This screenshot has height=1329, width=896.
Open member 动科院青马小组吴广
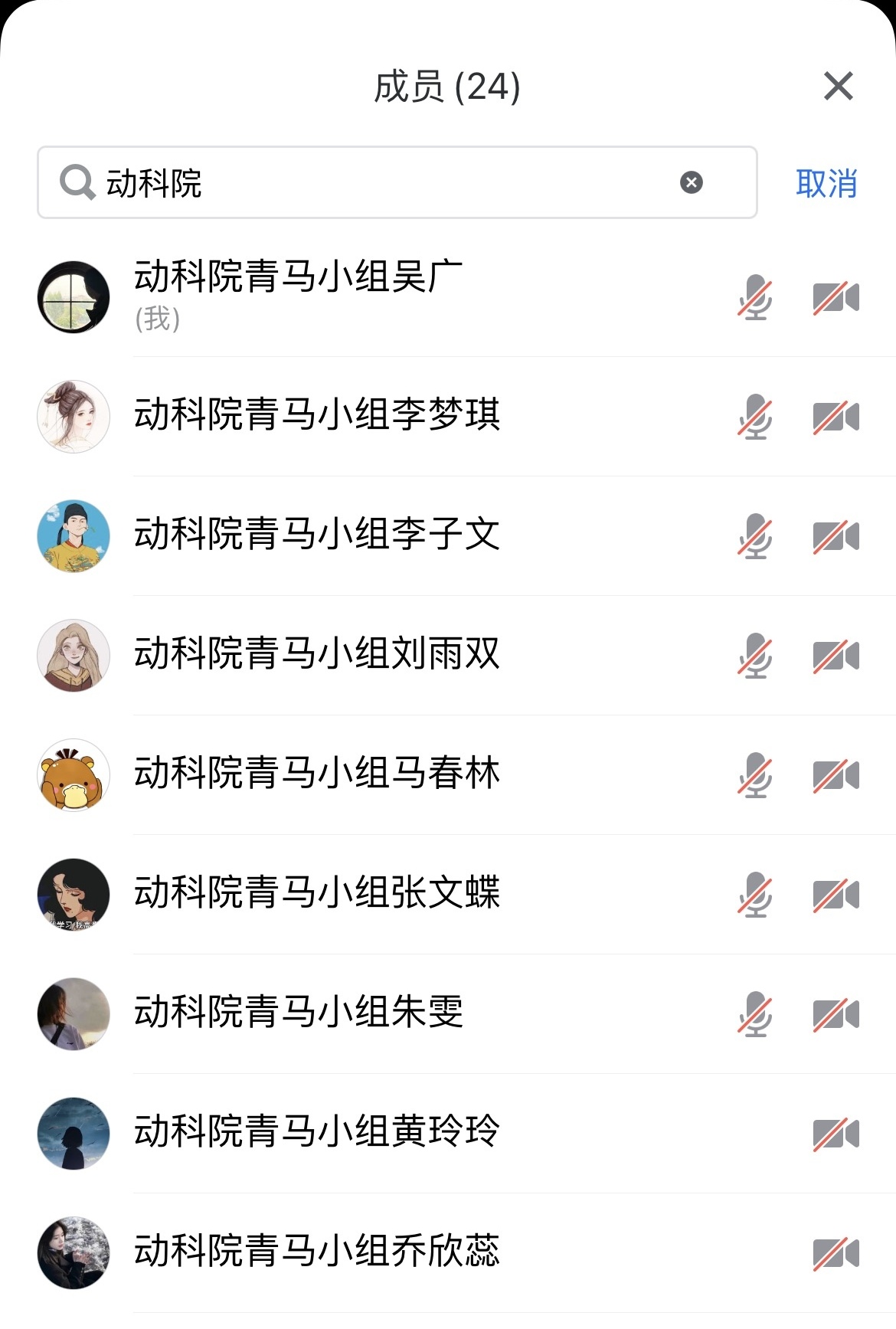[x=299, y=277]
